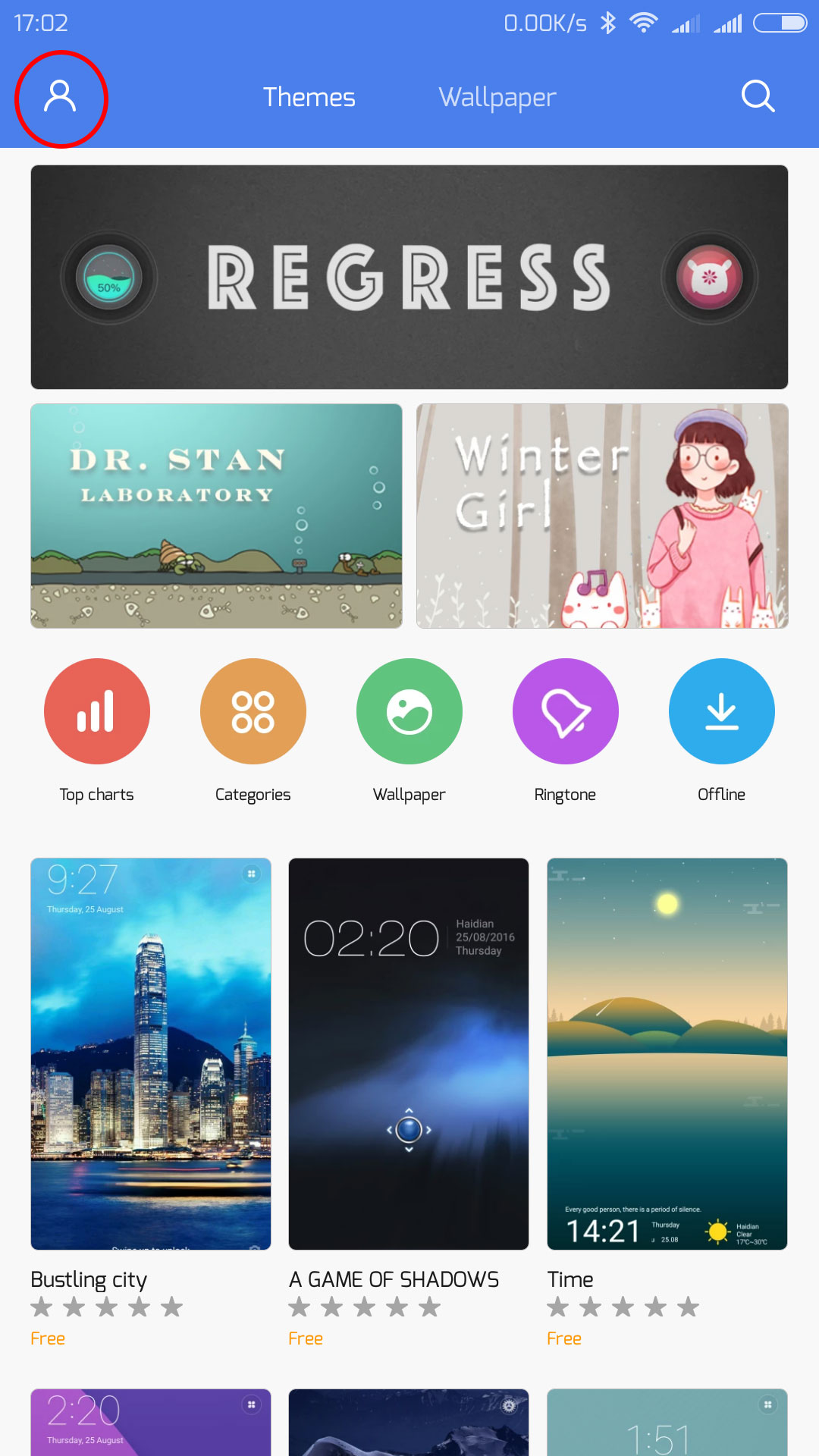Select the Themes top tab
This screenshot has height=1456, width=819.
pyautogui.click(x=309, y=97)
